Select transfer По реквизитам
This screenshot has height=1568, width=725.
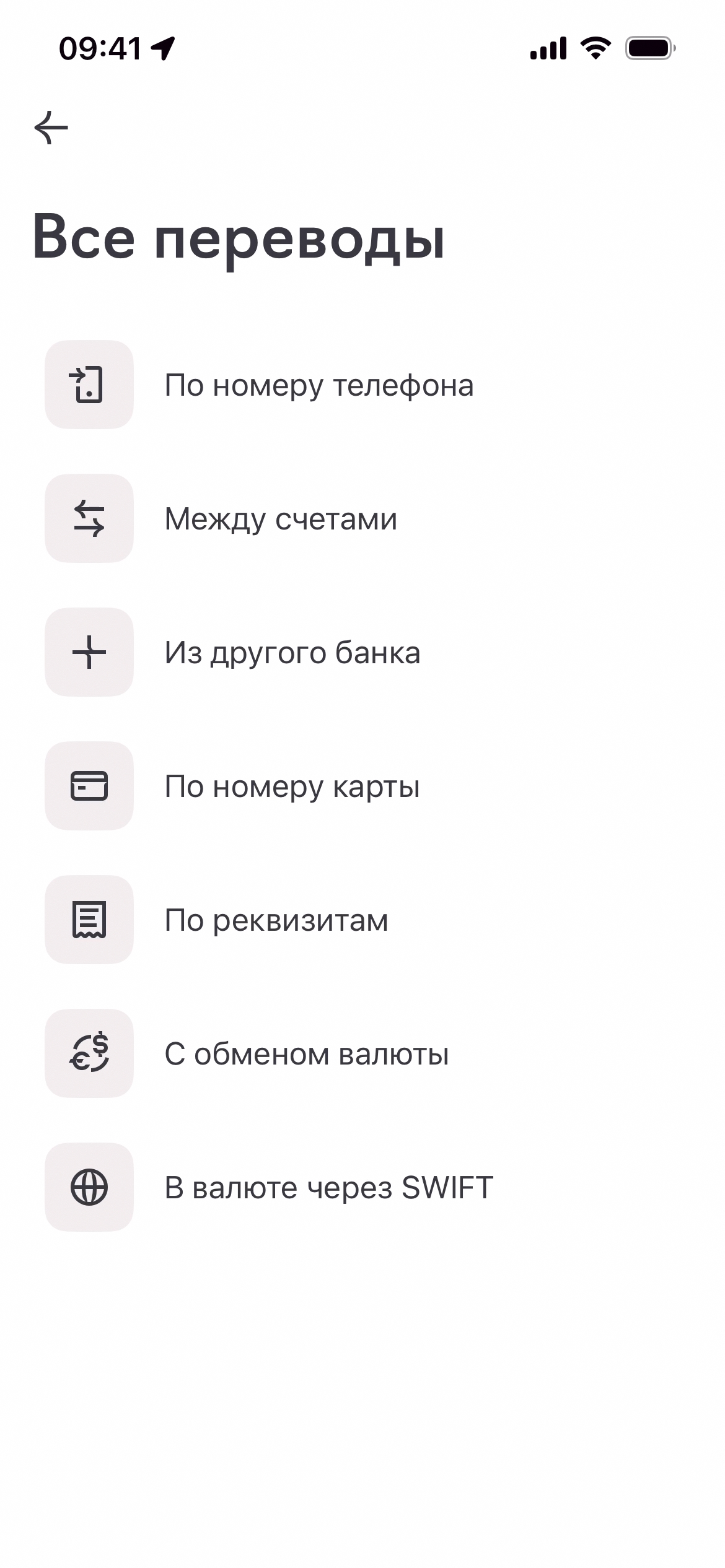point(276,920)
